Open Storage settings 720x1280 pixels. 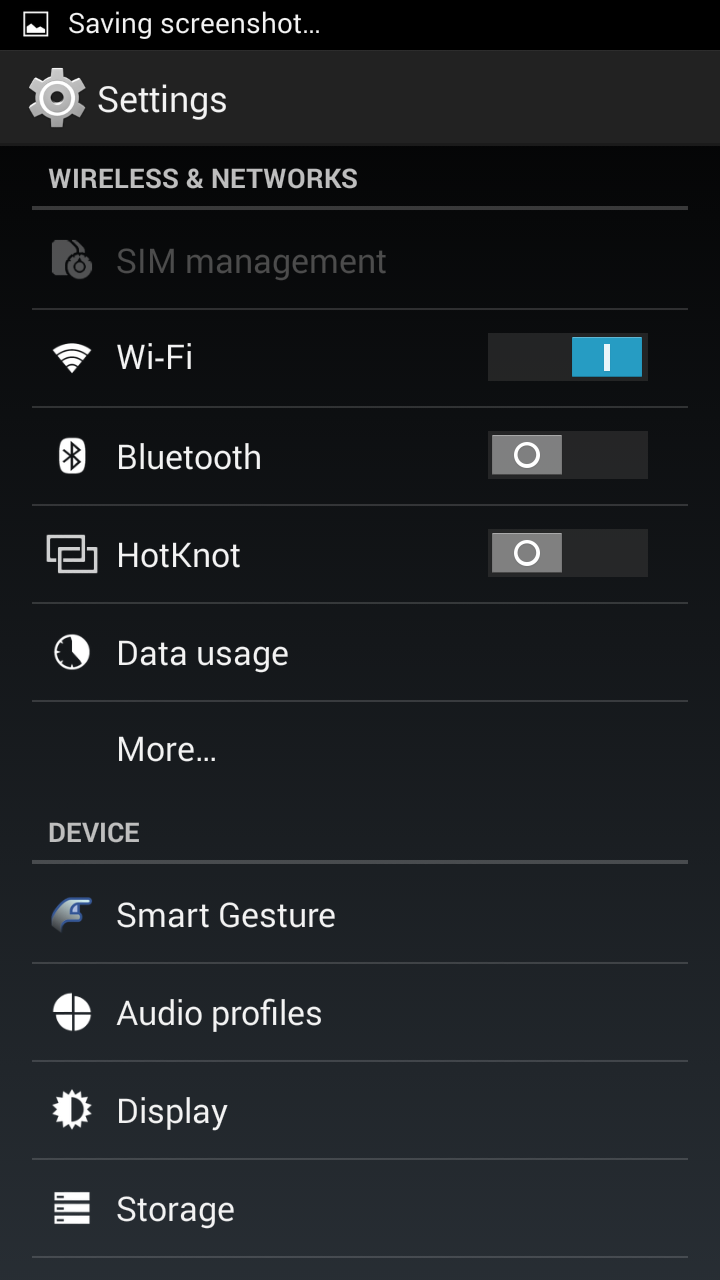click(x=360, y=1208)
